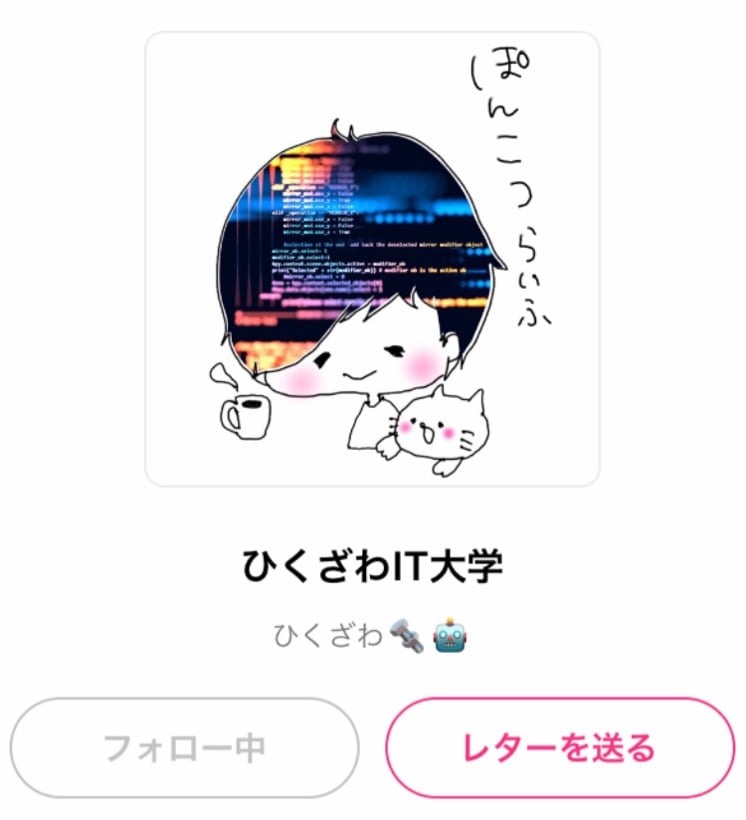This screenshot has height=820, width=746.
Task: Open the ひくざわIT大学 channel artwork
Action: (x=372, y=259)
